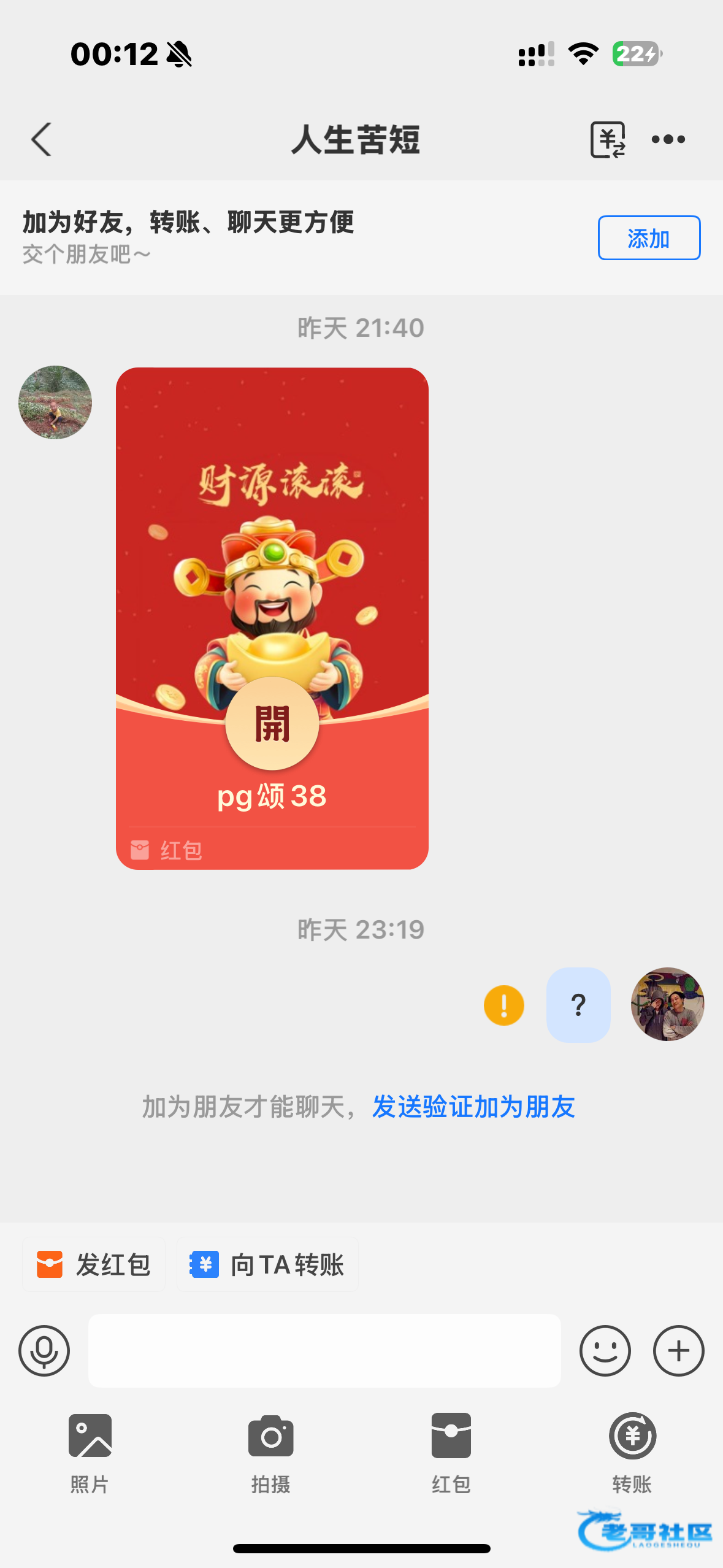Screen dimensions: 723x1568
Task: Open the emoji picker
Action: [x=605, y=1351]
